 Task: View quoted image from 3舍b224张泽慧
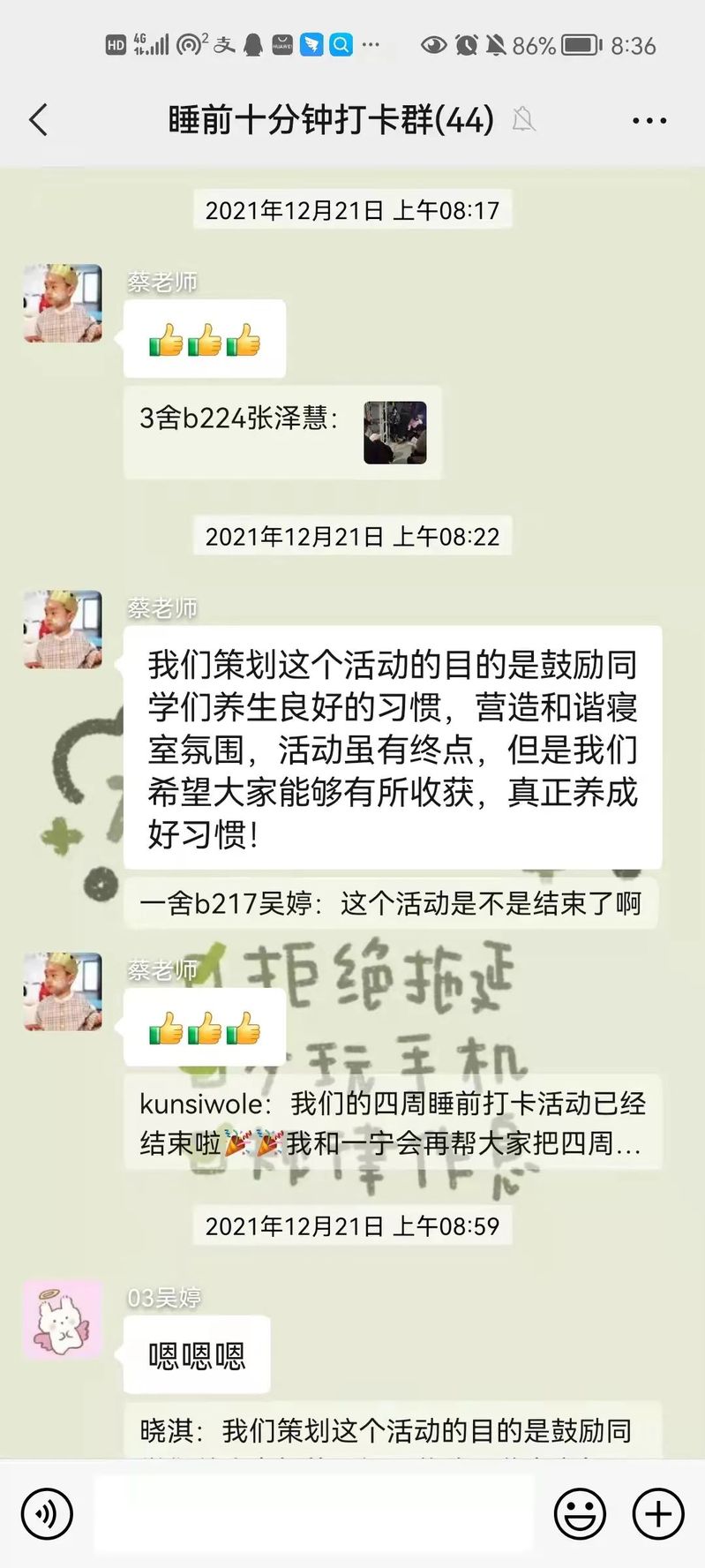[x=394, y=433]
